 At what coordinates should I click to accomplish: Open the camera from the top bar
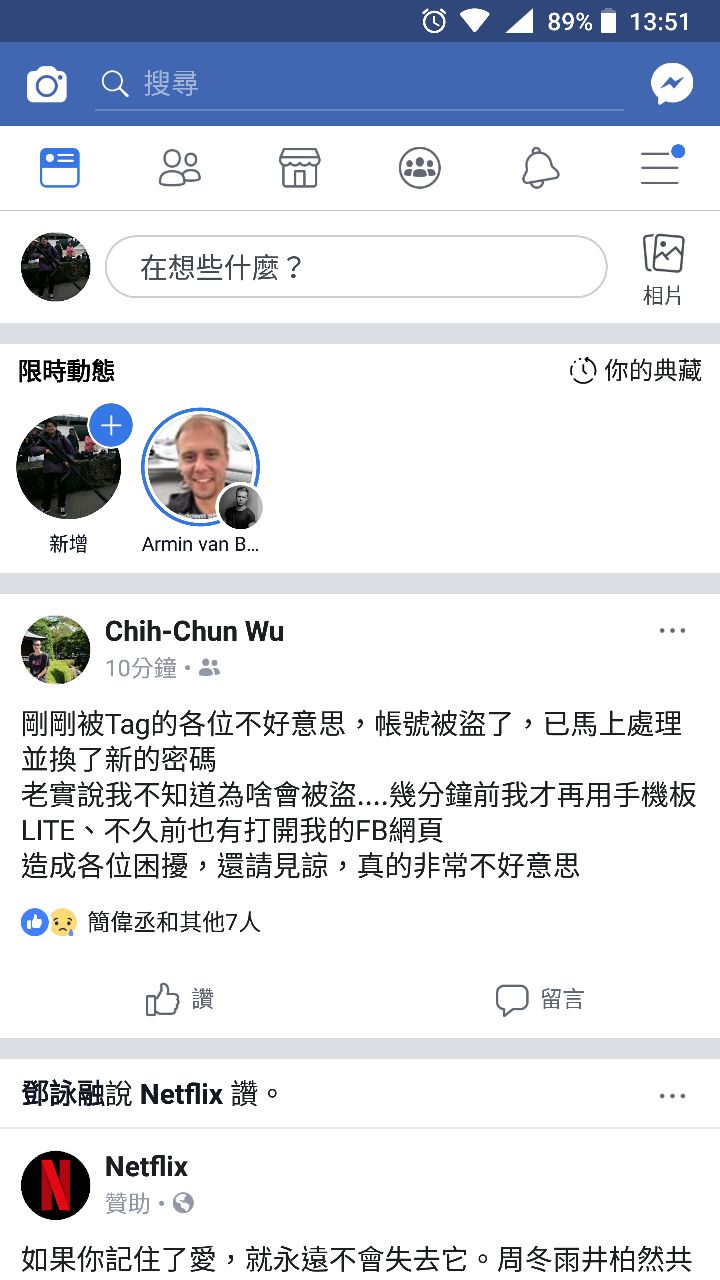point(47,84)
